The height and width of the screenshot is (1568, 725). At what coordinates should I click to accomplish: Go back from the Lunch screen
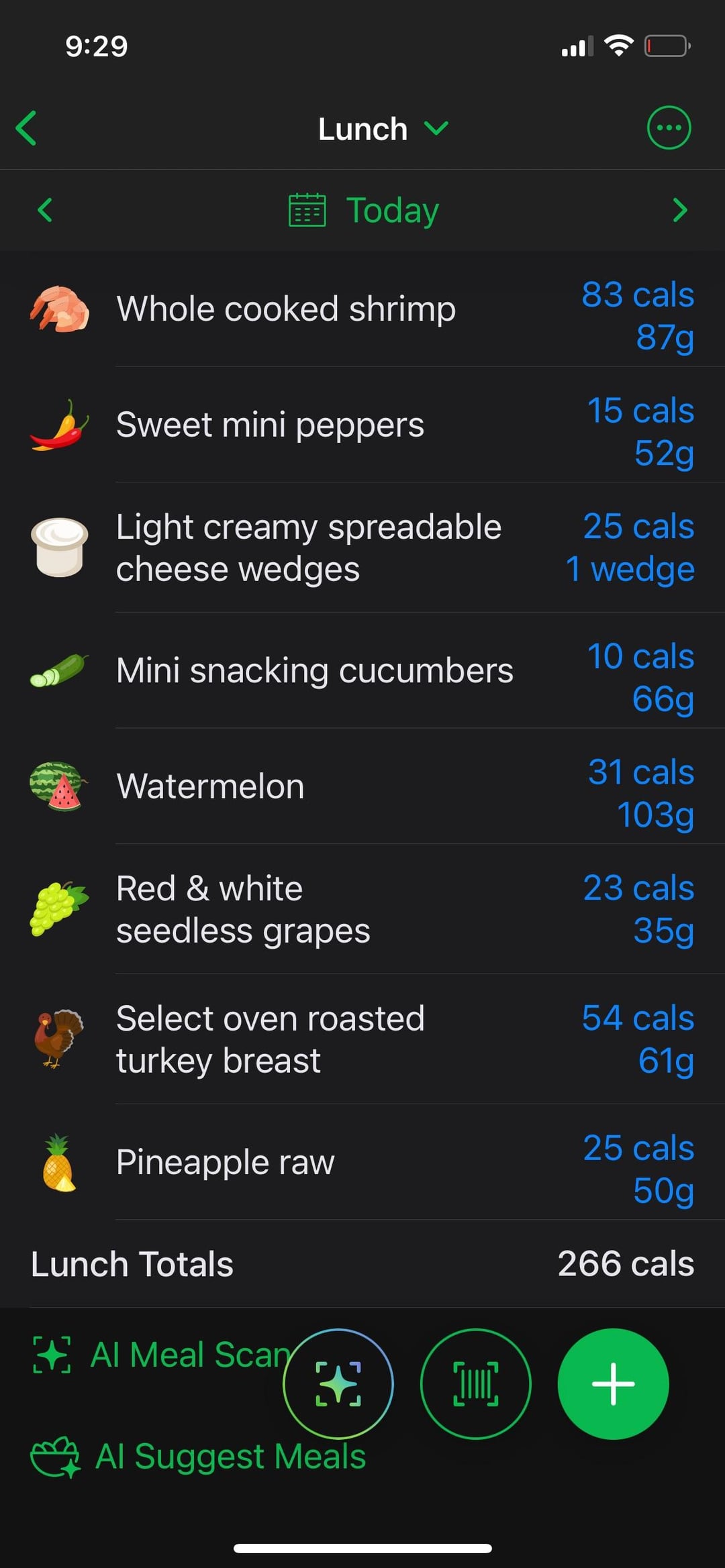point(27,128)
